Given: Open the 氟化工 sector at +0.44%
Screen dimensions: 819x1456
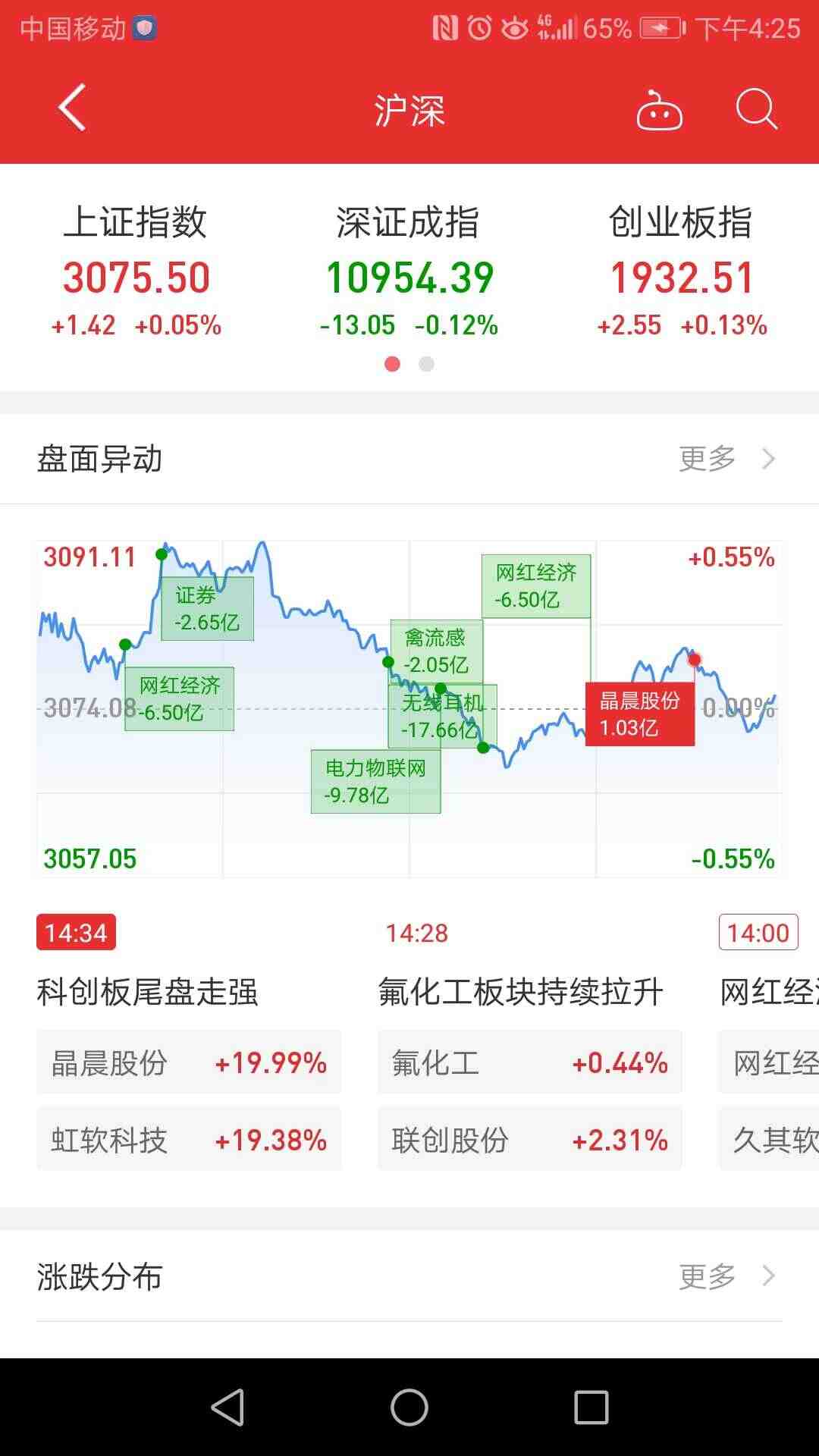Looking at the screenshot, I should point(530,1062).
